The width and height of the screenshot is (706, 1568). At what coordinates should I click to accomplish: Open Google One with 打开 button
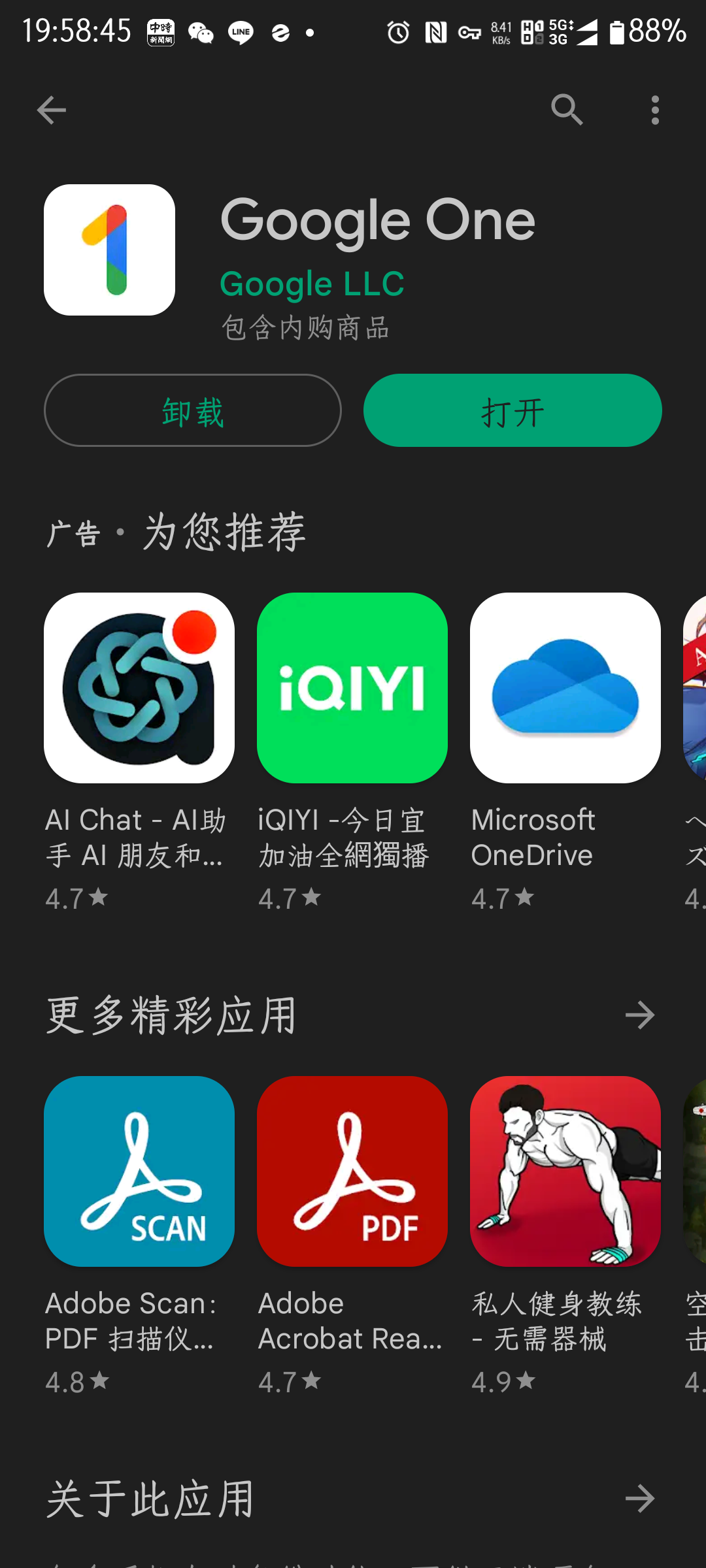pyautogui.click(x=513, y=410)
